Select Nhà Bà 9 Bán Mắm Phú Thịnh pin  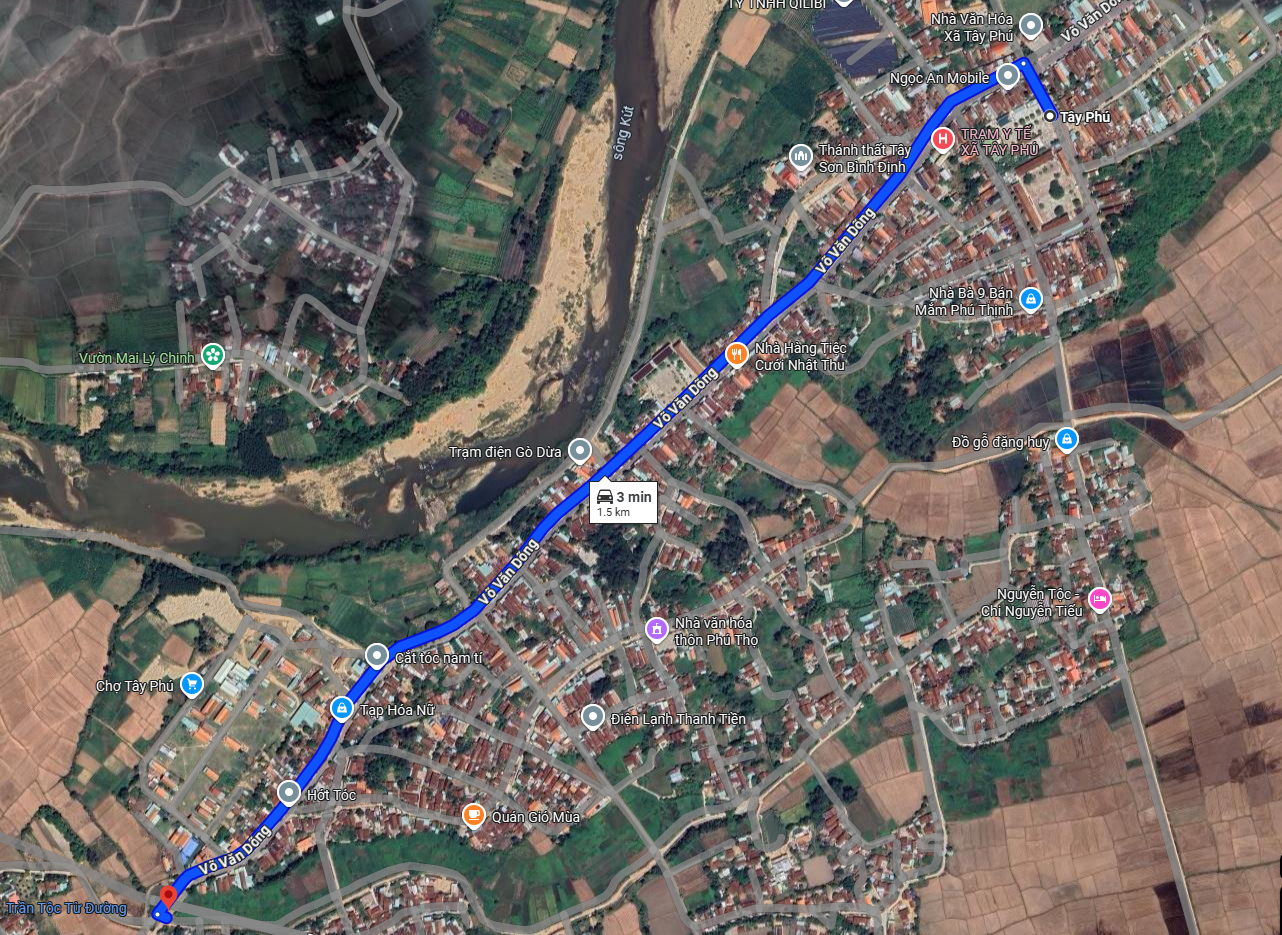click(x=1031, y=297)
